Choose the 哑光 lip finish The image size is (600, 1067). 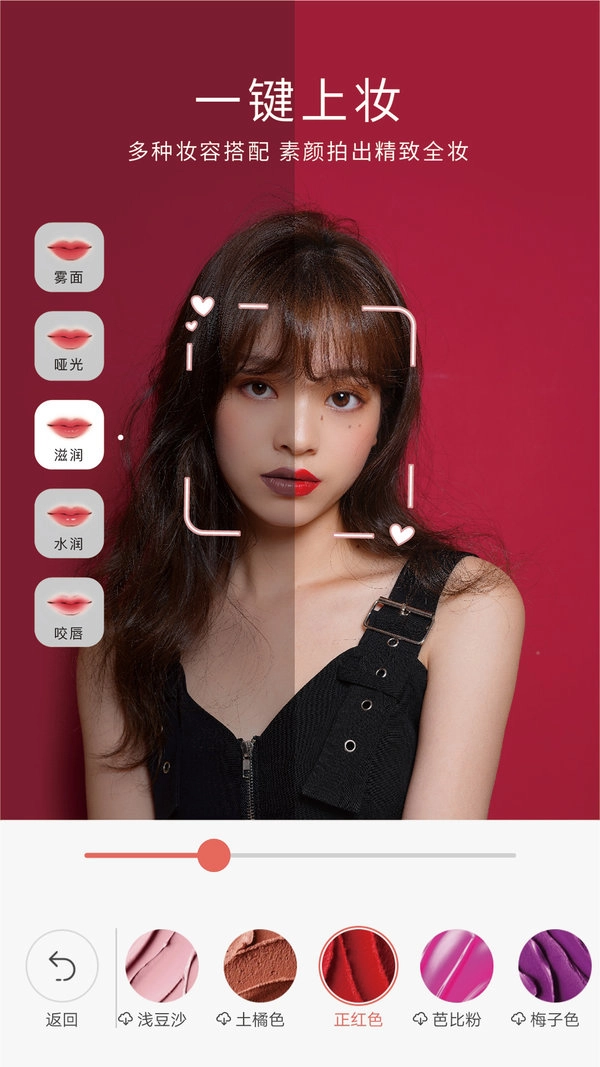point(69,346)
